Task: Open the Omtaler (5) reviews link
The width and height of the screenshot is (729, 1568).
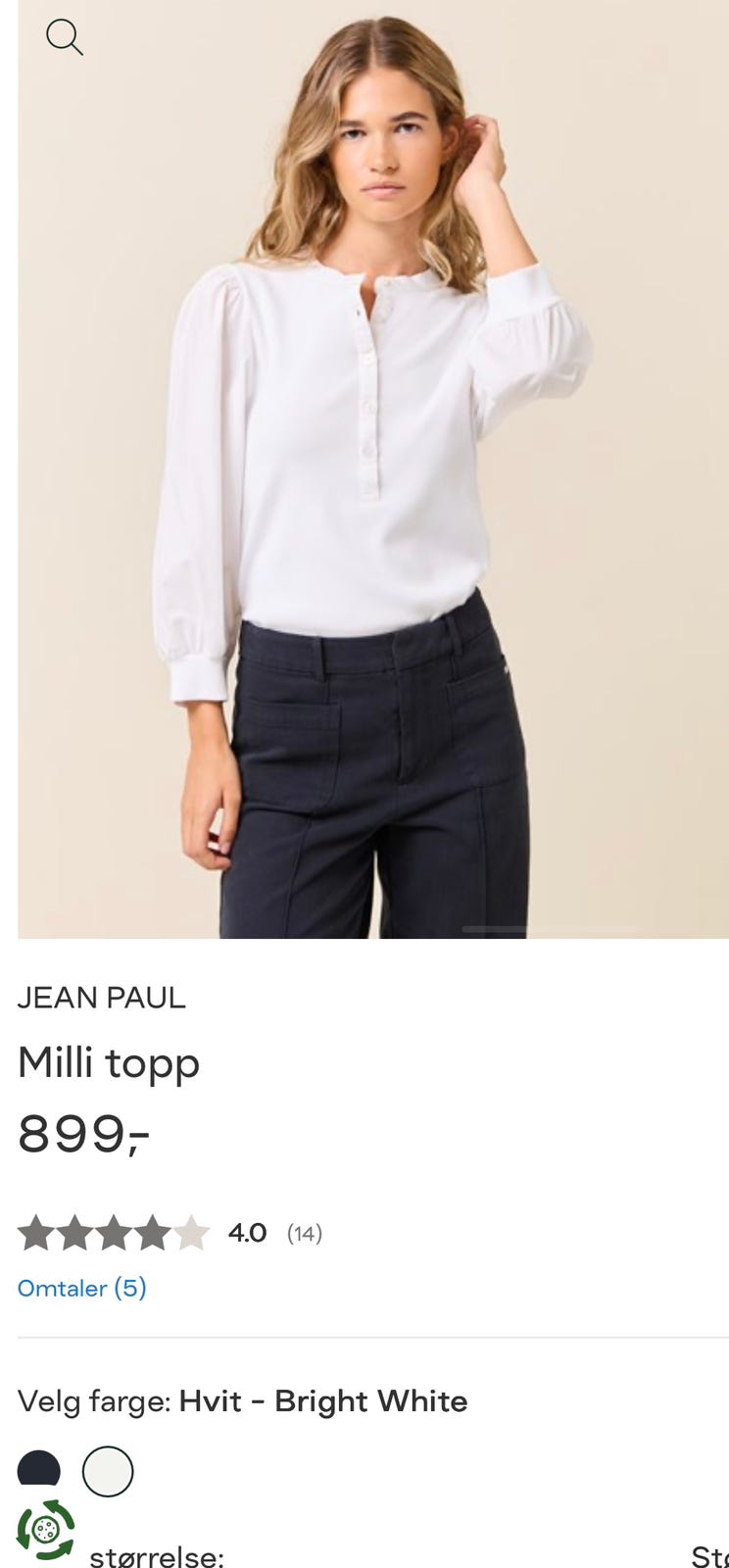Action: coord(82,1288)
